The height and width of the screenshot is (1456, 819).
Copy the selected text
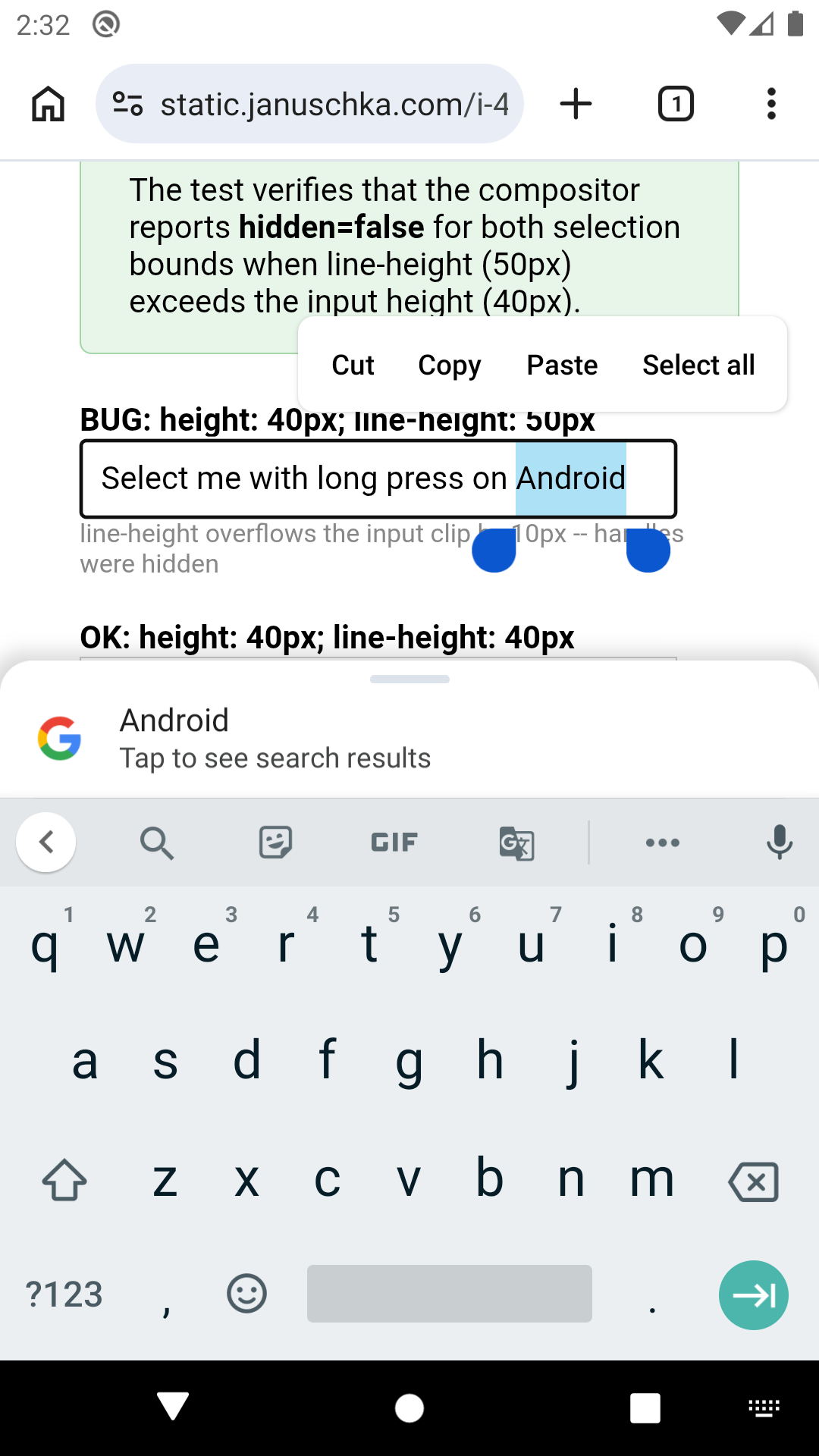tap(449, 366)
